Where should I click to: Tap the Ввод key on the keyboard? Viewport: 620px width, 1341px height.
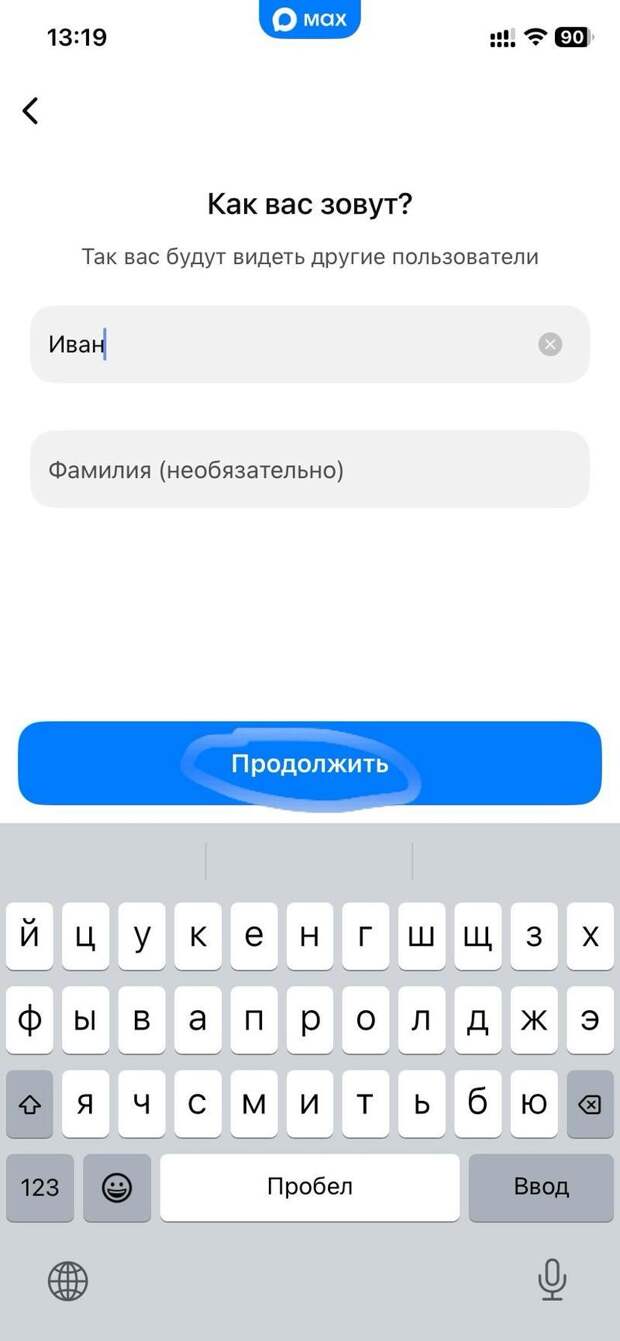541,1187
